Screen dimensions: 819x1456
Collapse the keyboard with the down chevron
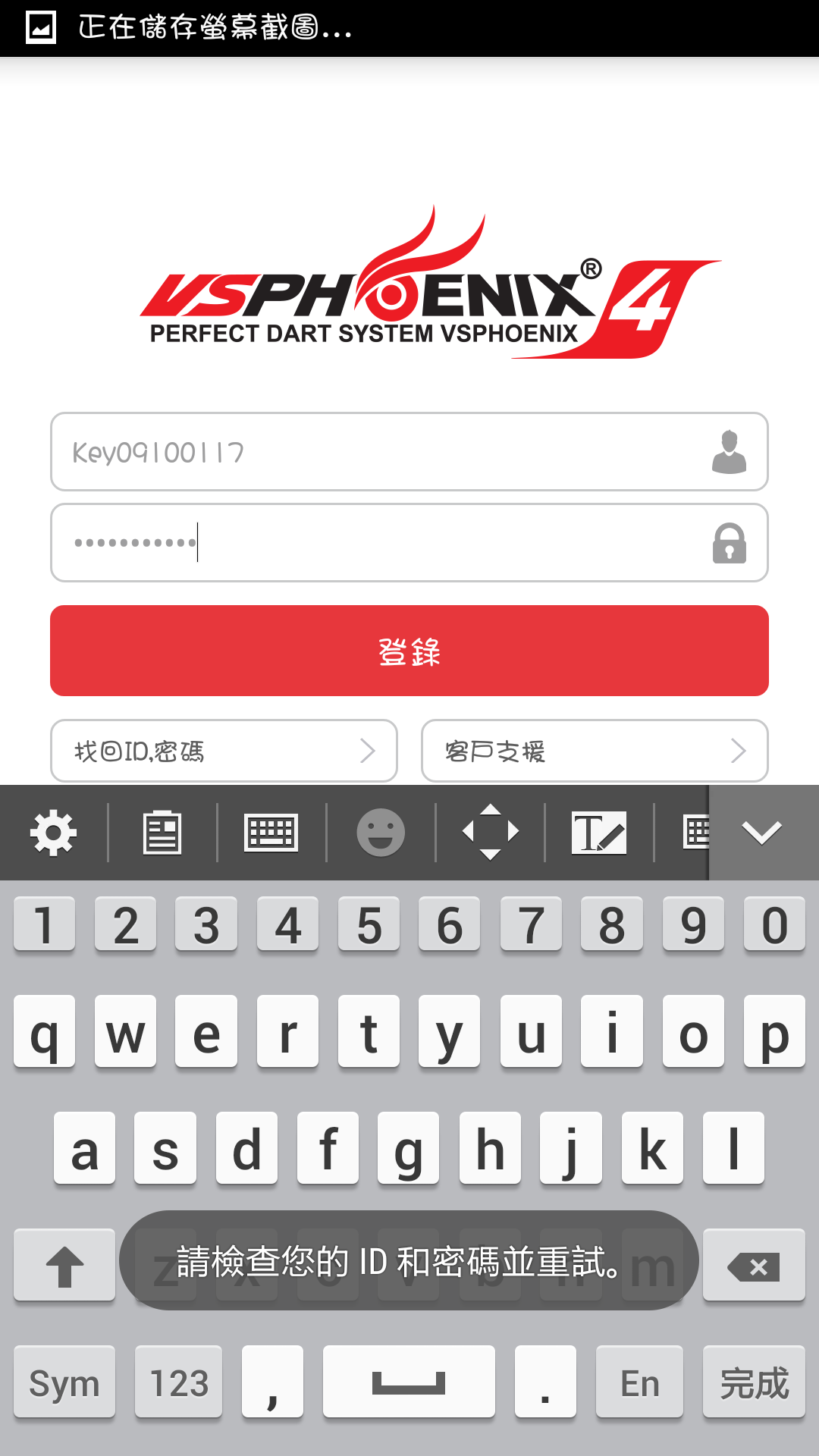762,833
